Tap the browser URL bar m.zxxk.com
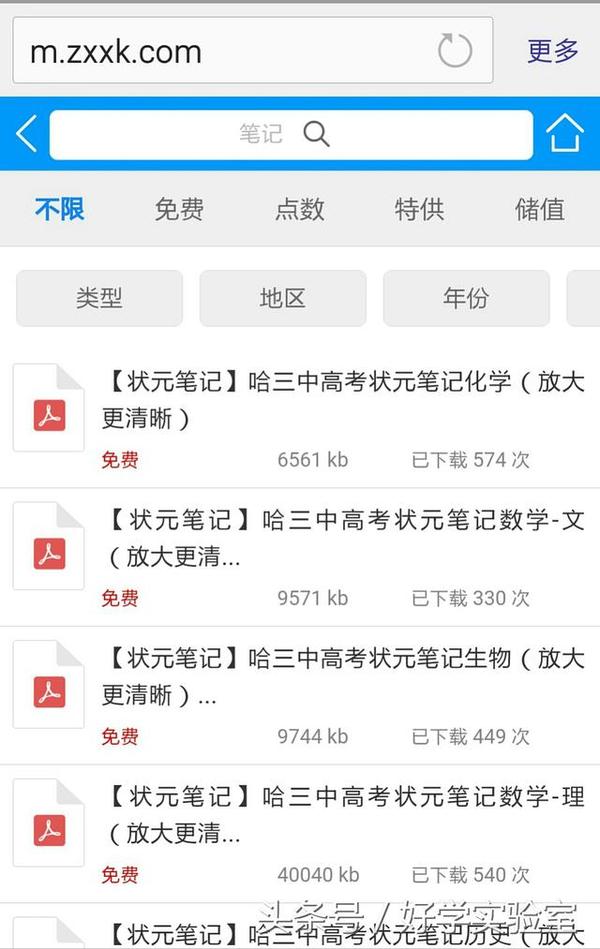The width and height of the screenshot is (600, 949). [220, 51]
